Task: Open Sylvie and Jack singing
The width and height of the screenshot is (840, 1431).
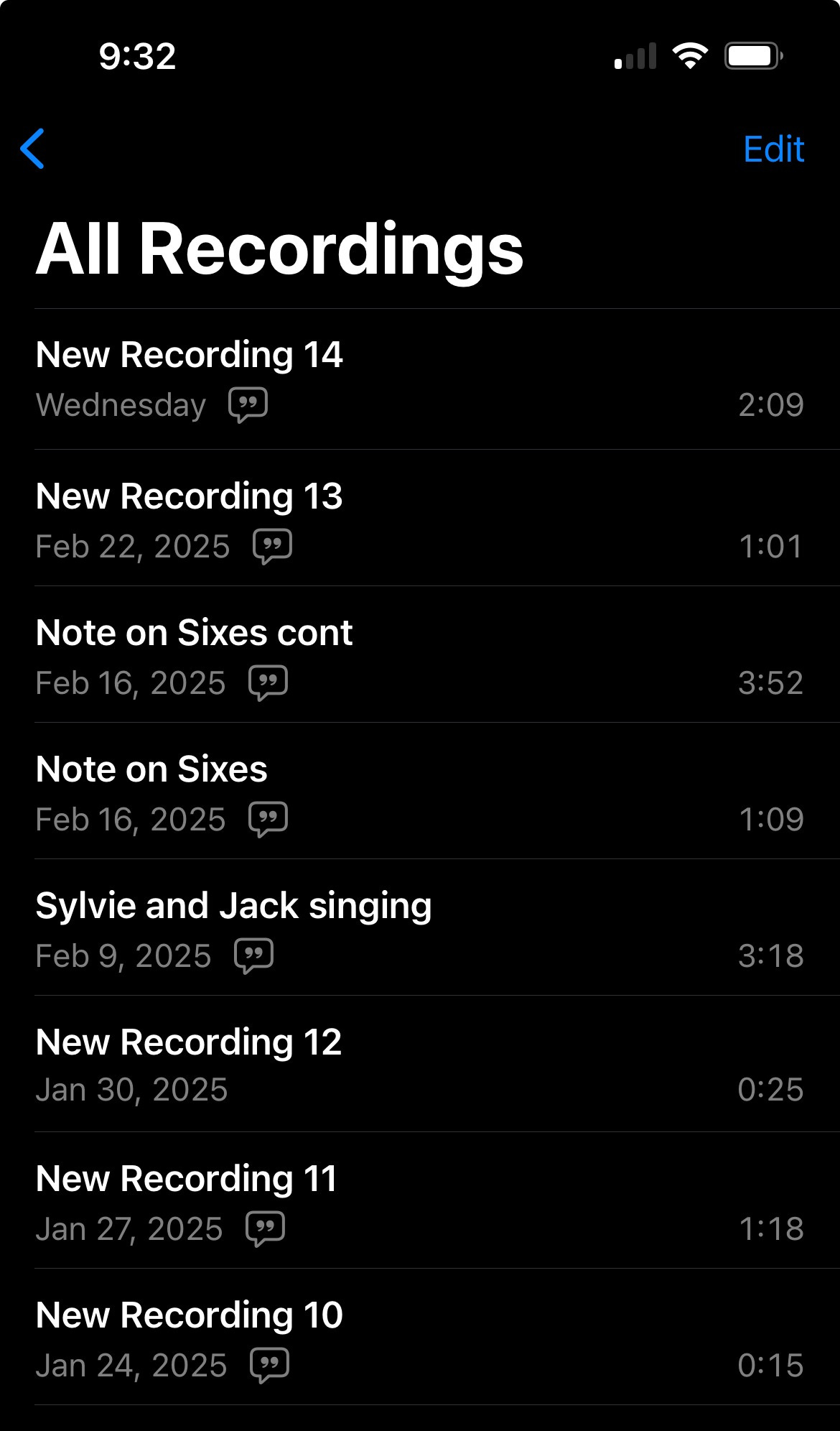Action: pos(233,907)
